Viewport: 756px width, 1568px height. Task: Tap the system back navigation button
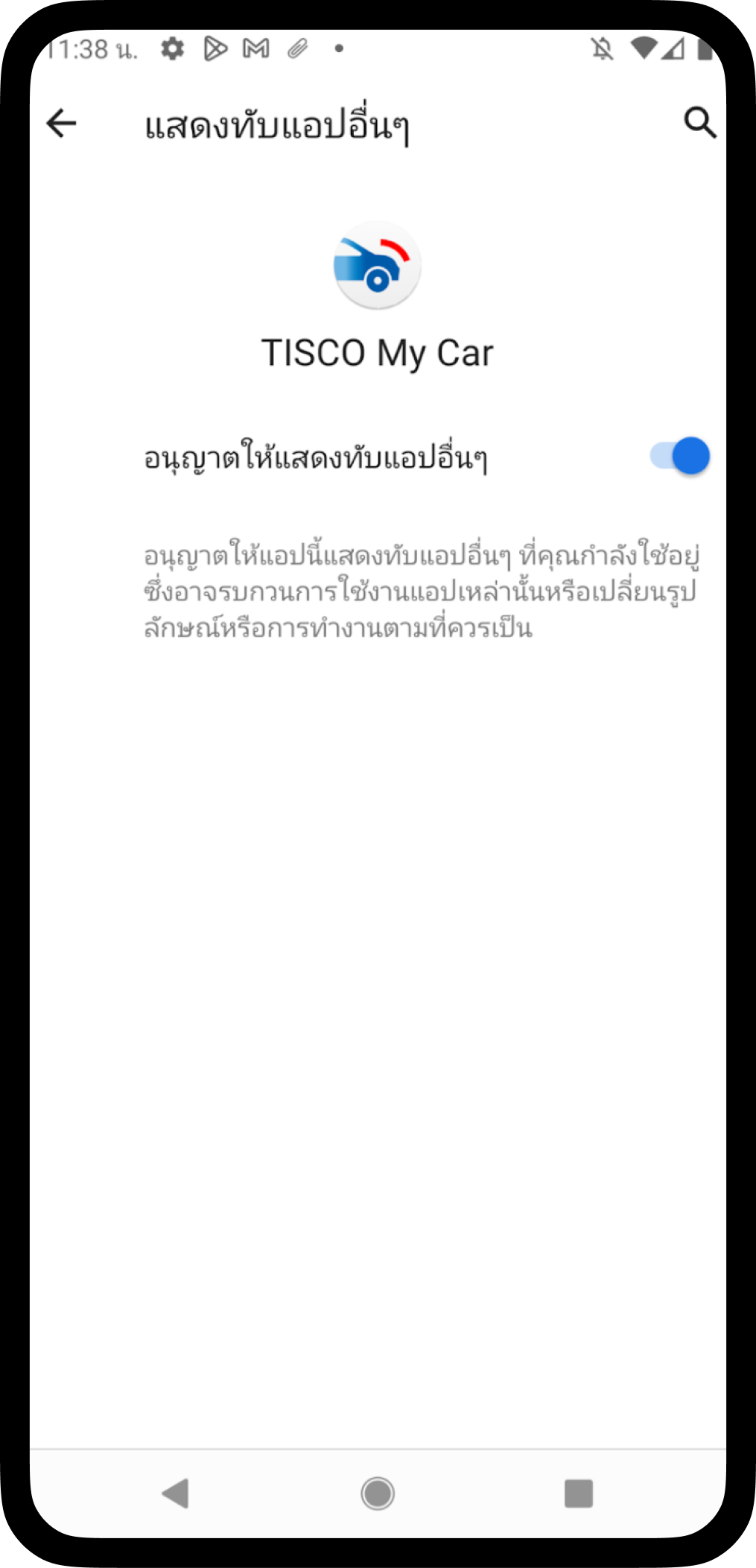tap(176, 1493)
